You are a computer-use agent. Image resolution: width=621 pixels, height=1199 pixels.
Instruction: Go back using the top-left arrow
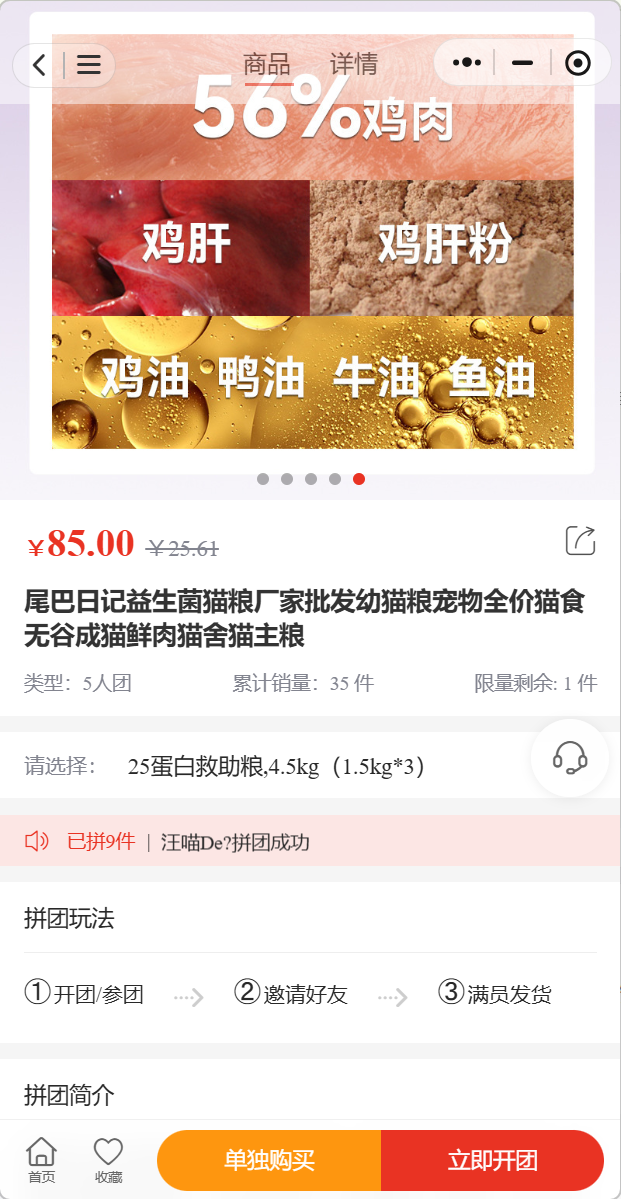tap(39, 65)
